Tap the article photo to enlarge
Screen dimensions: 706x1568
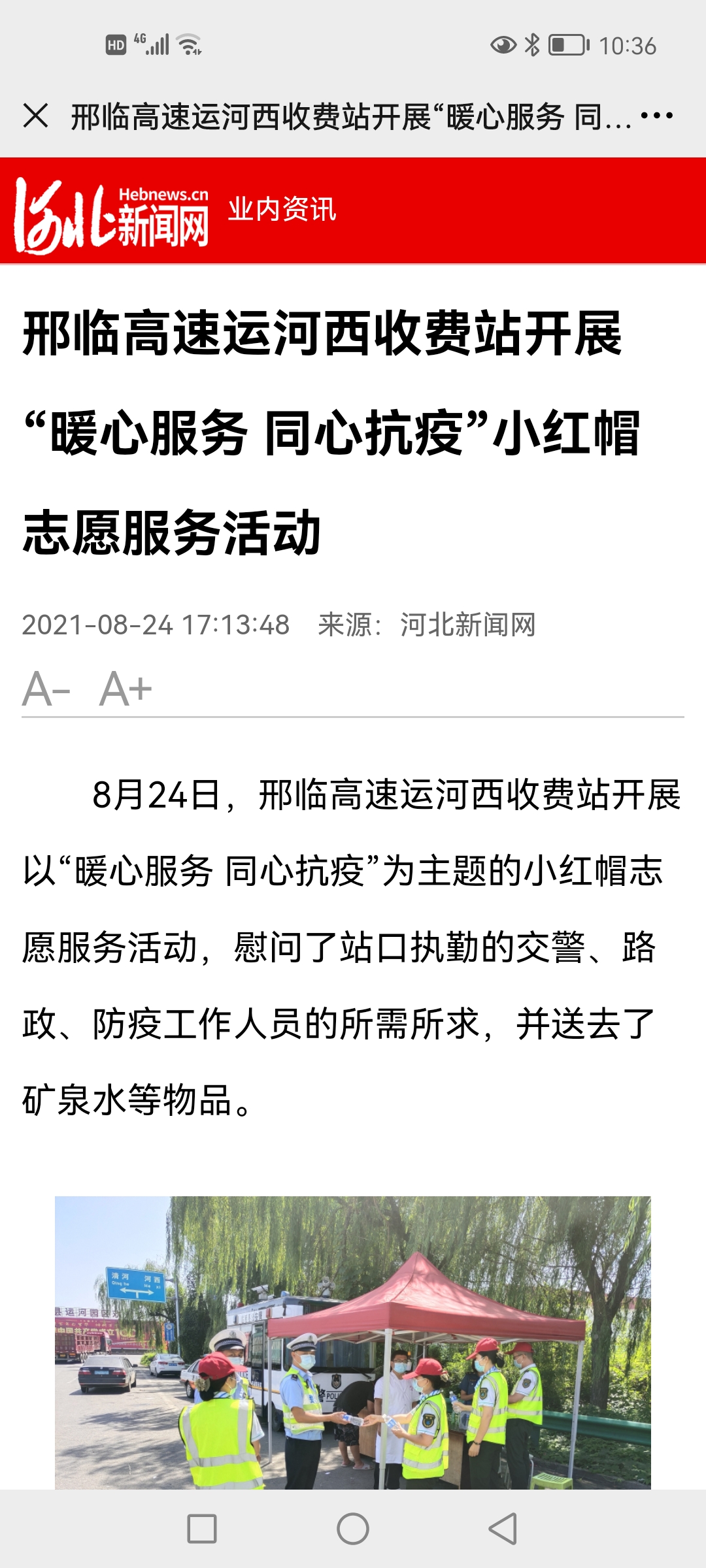point(353,1343)
